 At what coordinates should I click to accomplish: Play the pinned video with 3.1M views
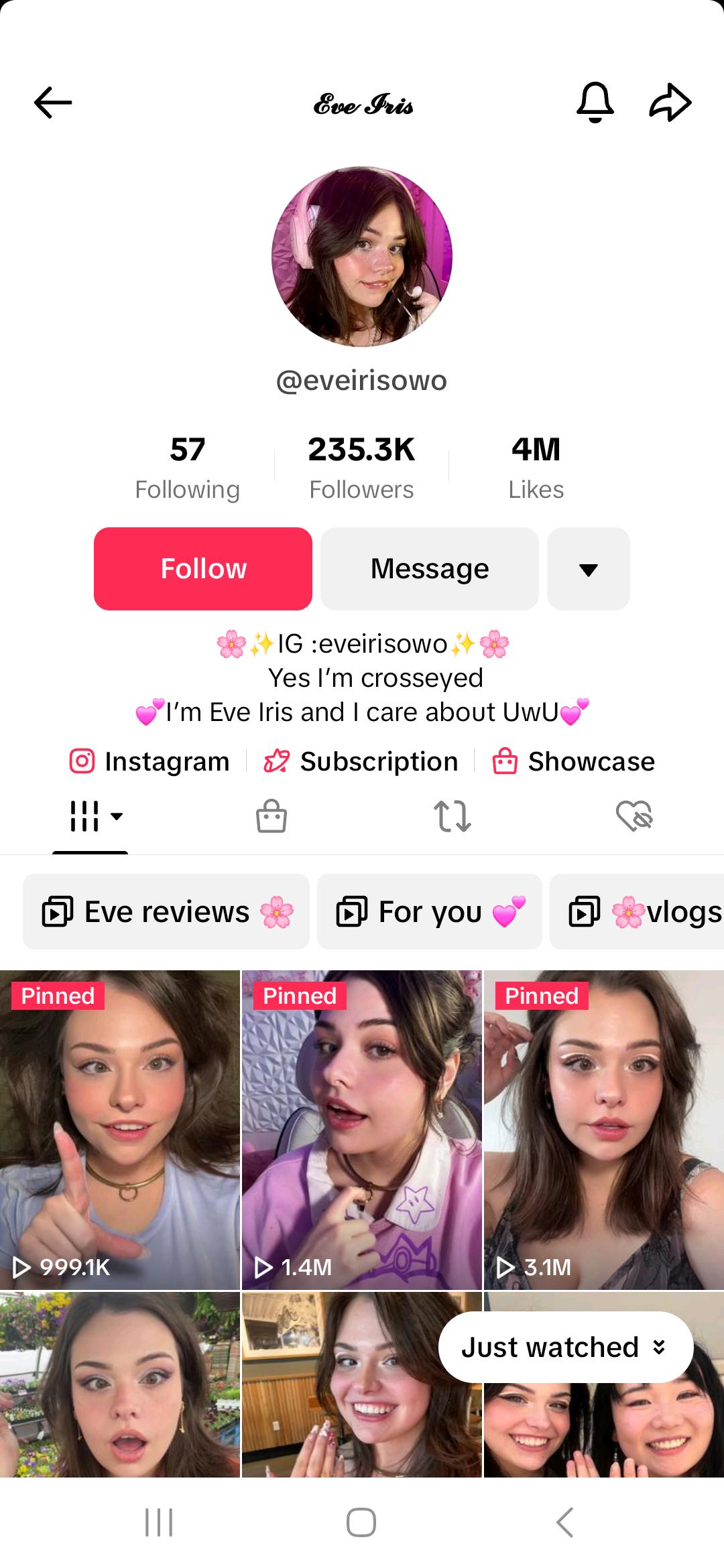[x=604, y=1130]
